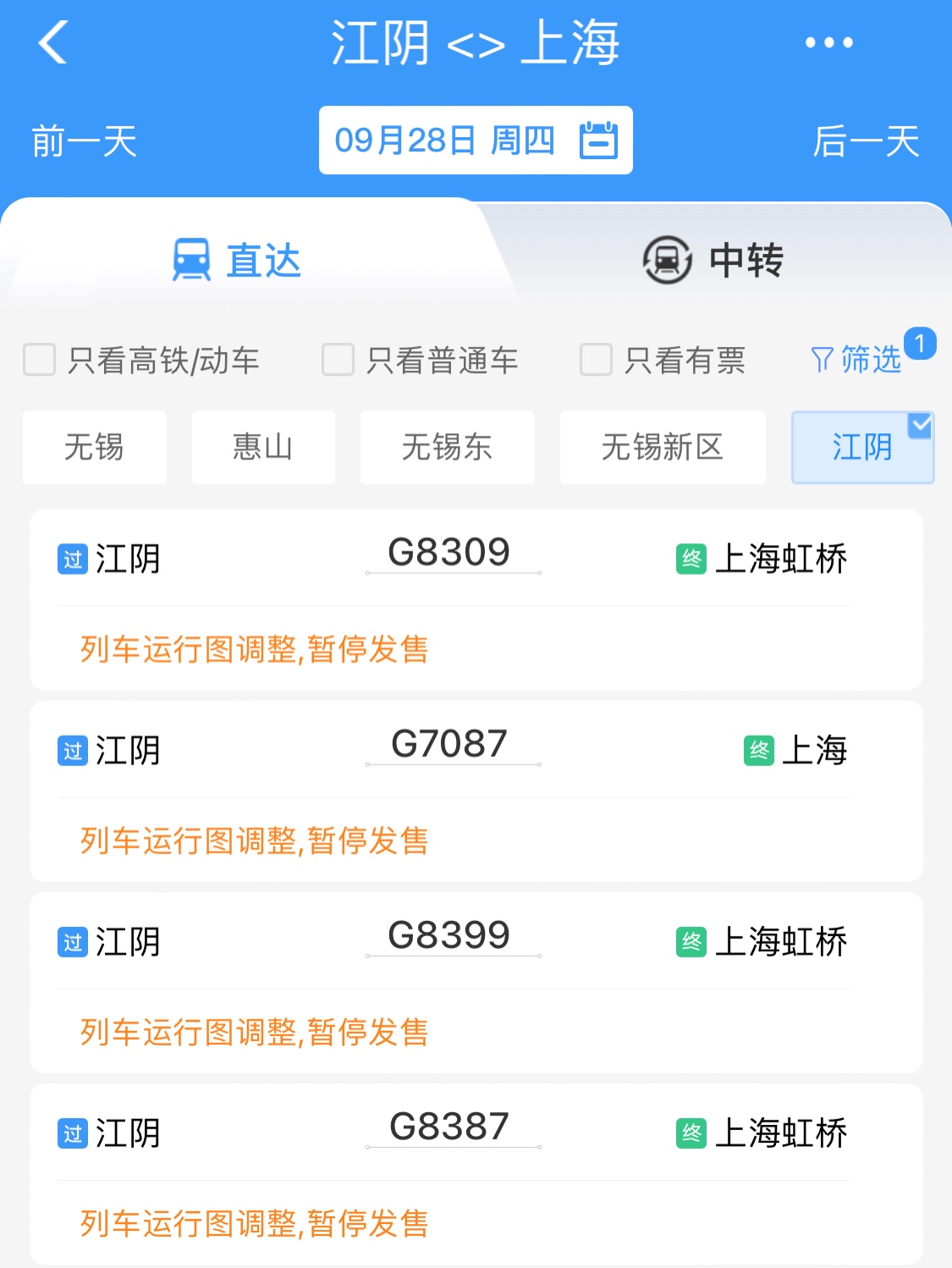This screenshot has width=952, height=1268.
Task: Check the 只看普通车 filter box
Action: (x=338, y=360)
